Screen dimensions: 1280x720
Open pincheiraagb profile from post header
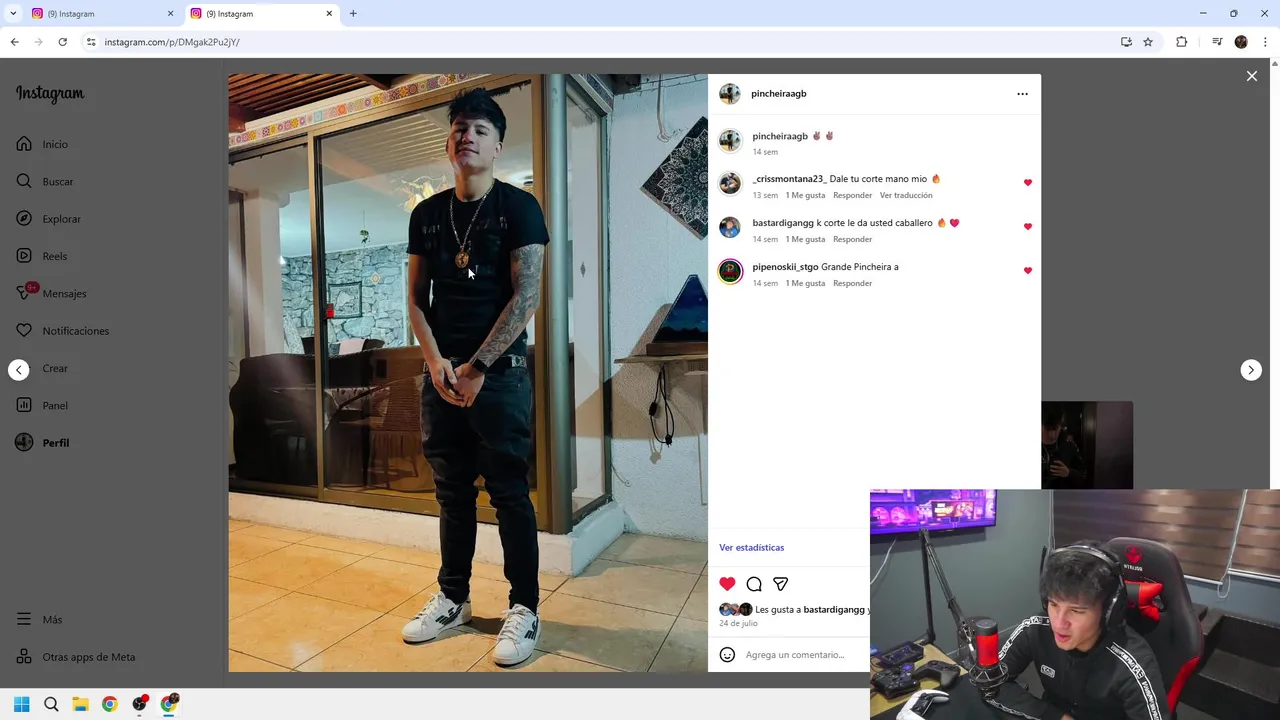[778, 94]
